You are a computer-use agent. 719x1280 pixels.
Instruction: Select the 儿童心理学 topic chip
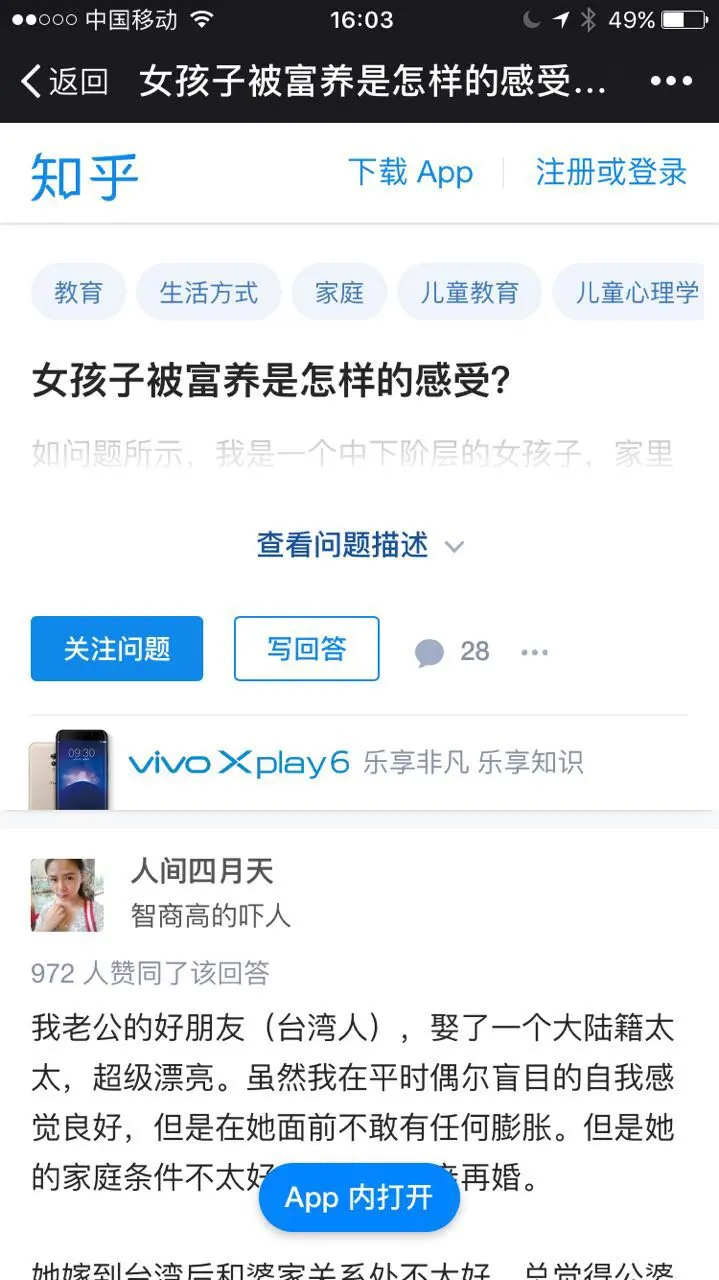628,292
